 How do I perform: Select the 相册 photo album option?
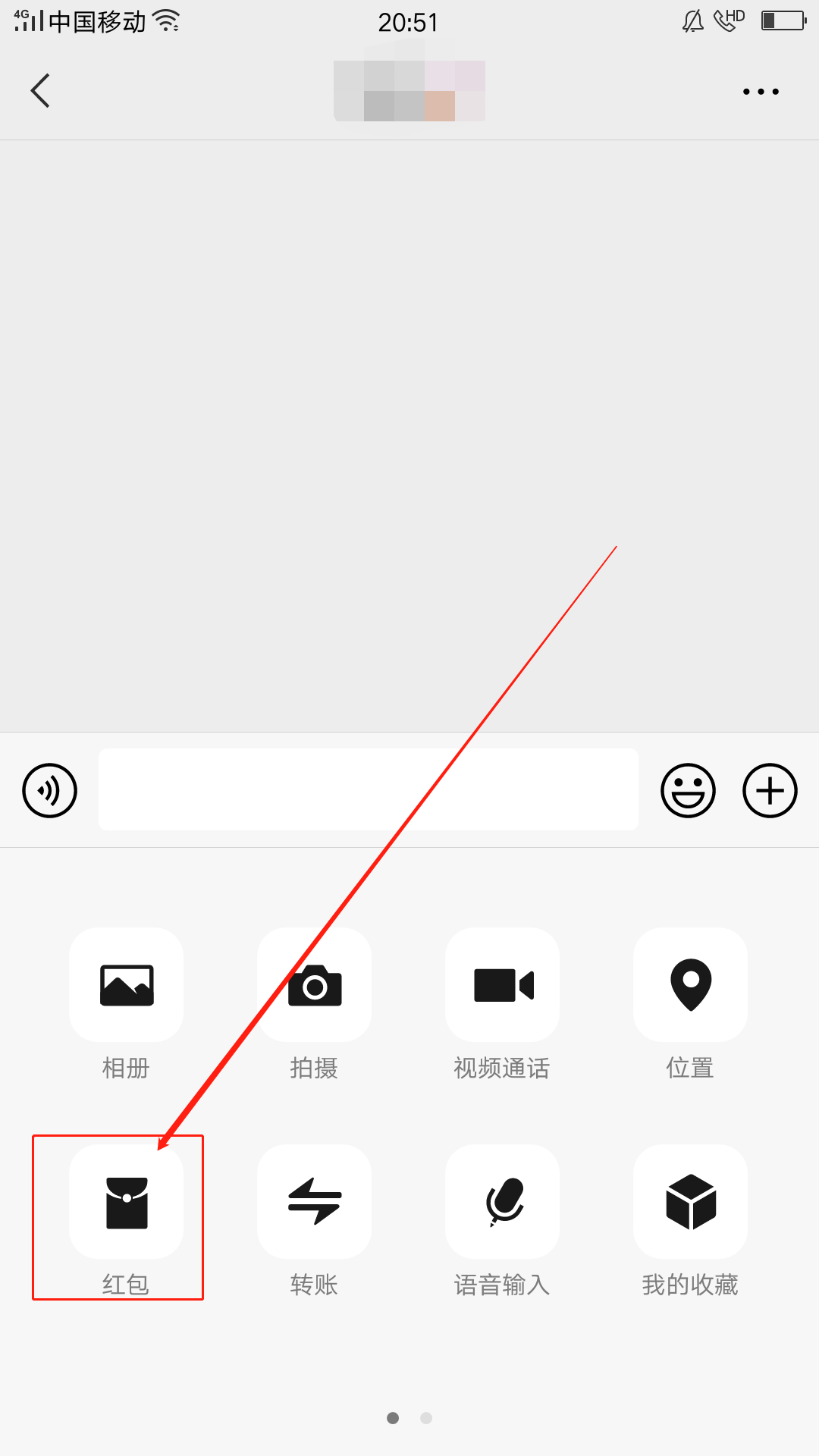126,986
